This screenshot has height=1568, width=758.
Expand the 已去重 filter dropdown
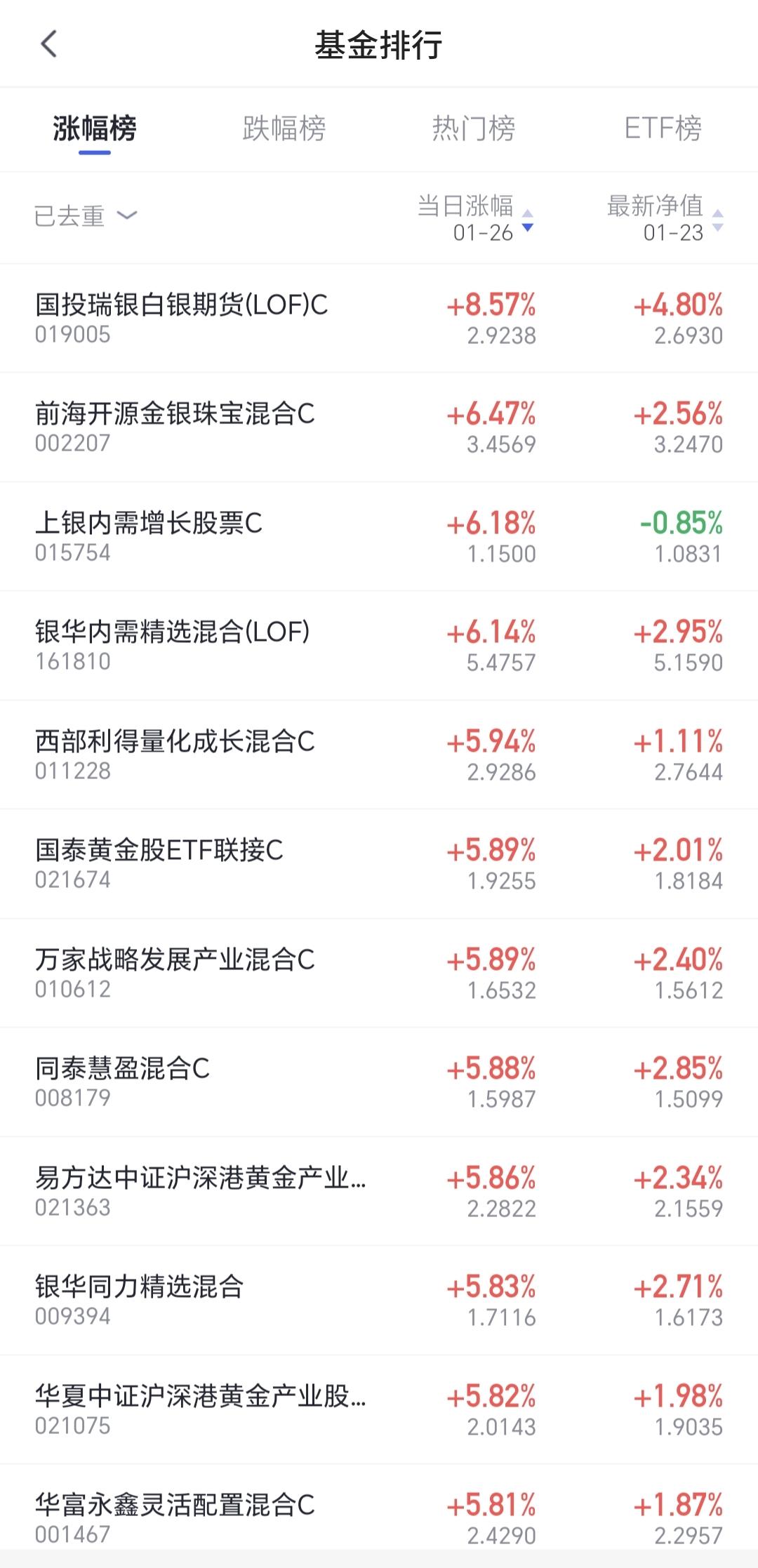(x=86, y=215)
